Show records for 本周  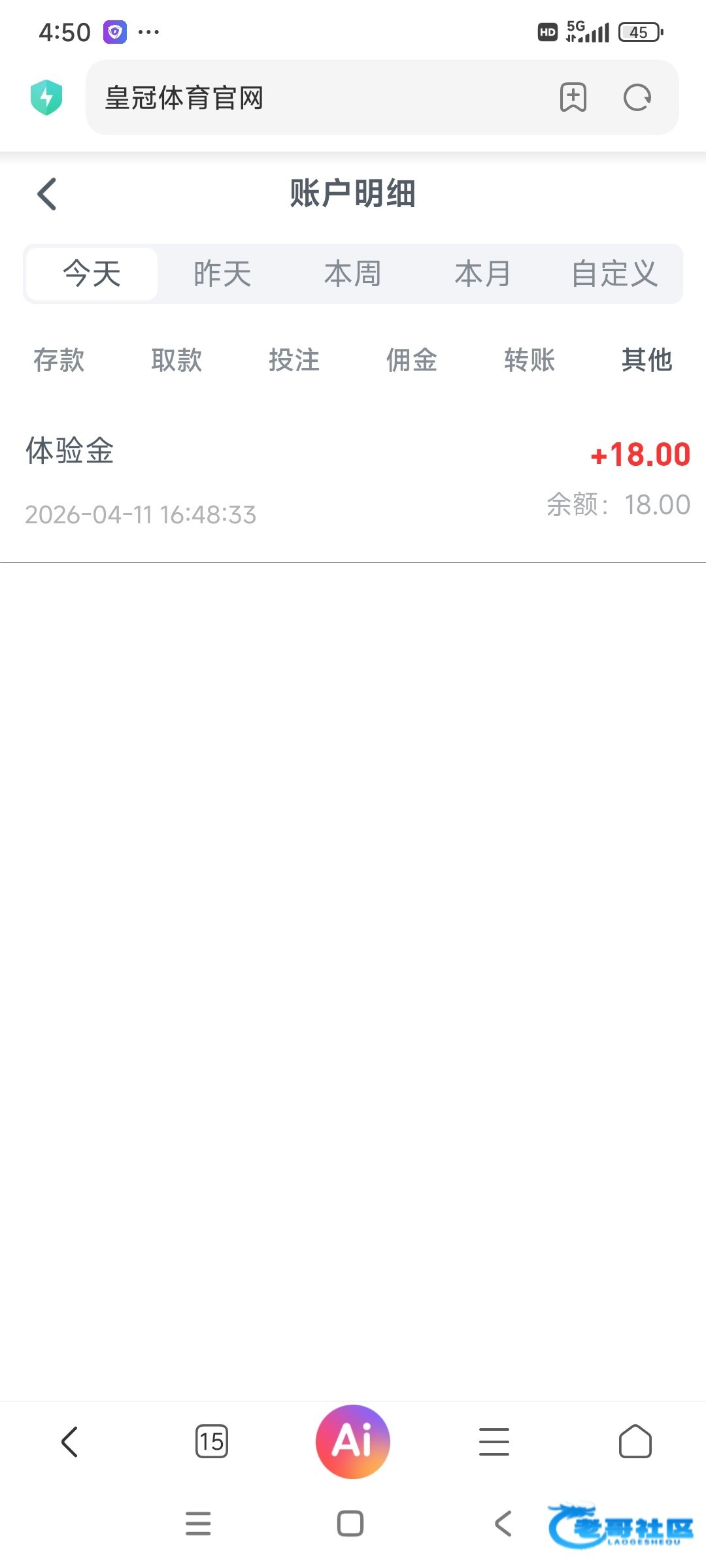click(x=353, y=274)
